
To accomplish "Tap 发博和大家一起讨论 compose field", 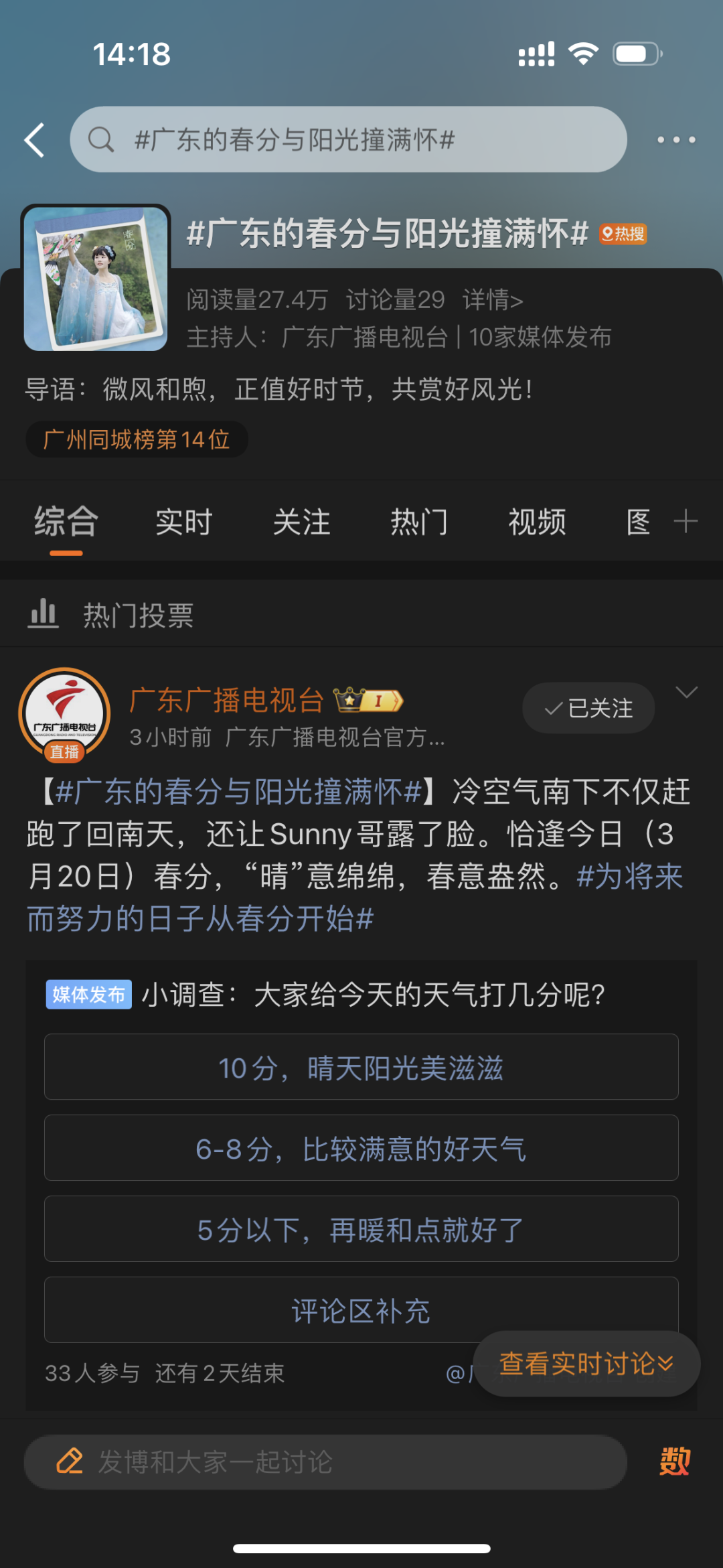I will (x=325, y=1462).
